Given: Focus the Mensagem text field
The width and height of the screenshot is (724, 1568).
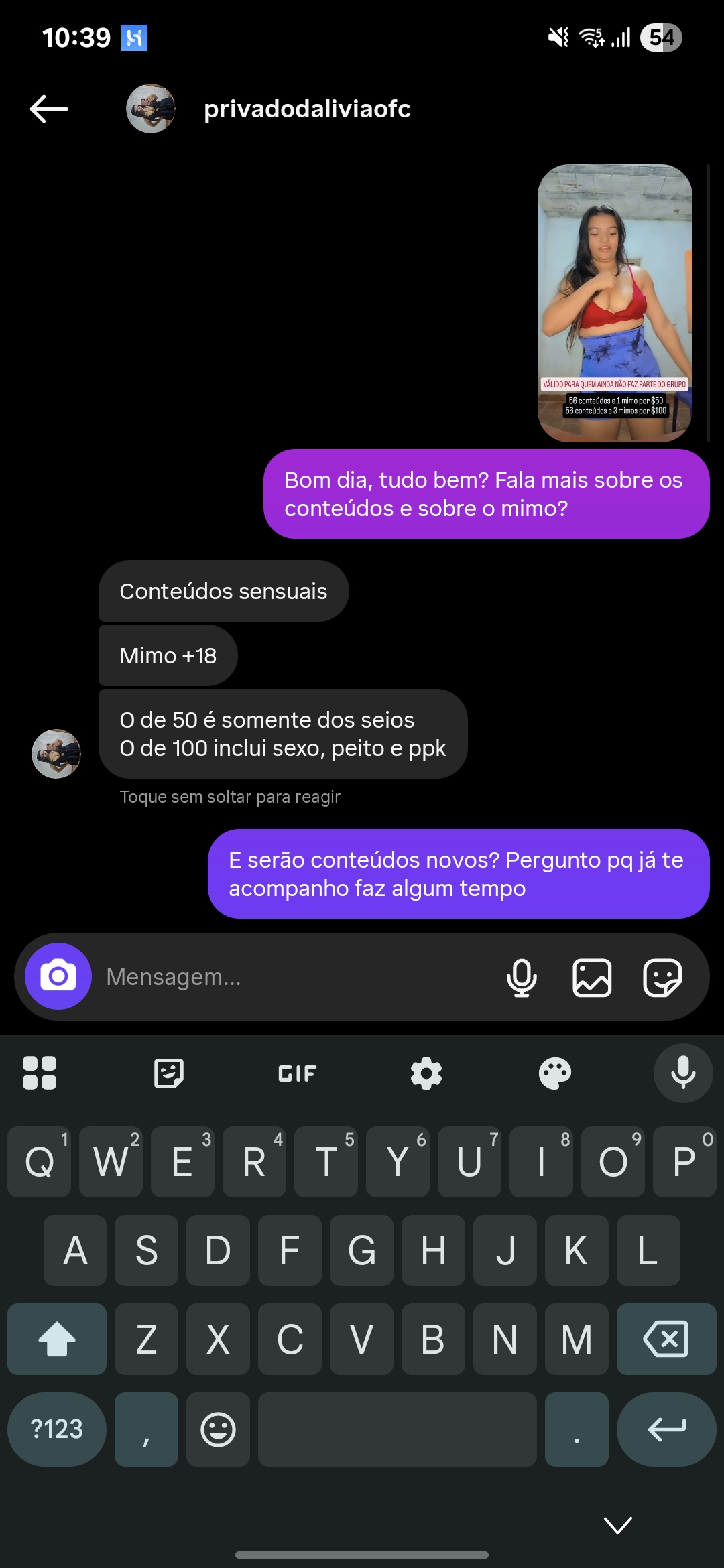Looking at the screenshot, I should (x=295, y=977).
